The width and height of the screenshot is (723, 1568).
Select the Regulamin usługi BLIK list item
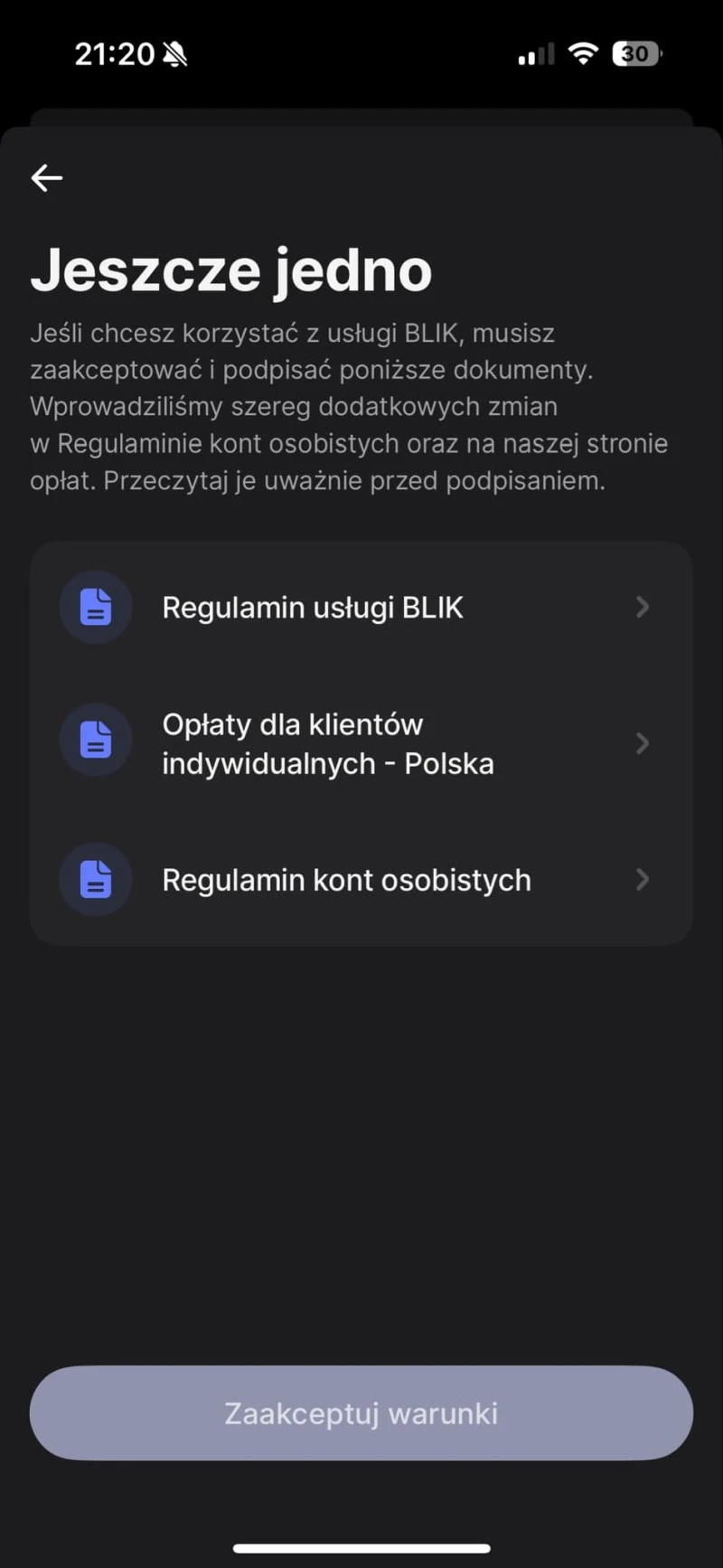(x=312, y=607)
